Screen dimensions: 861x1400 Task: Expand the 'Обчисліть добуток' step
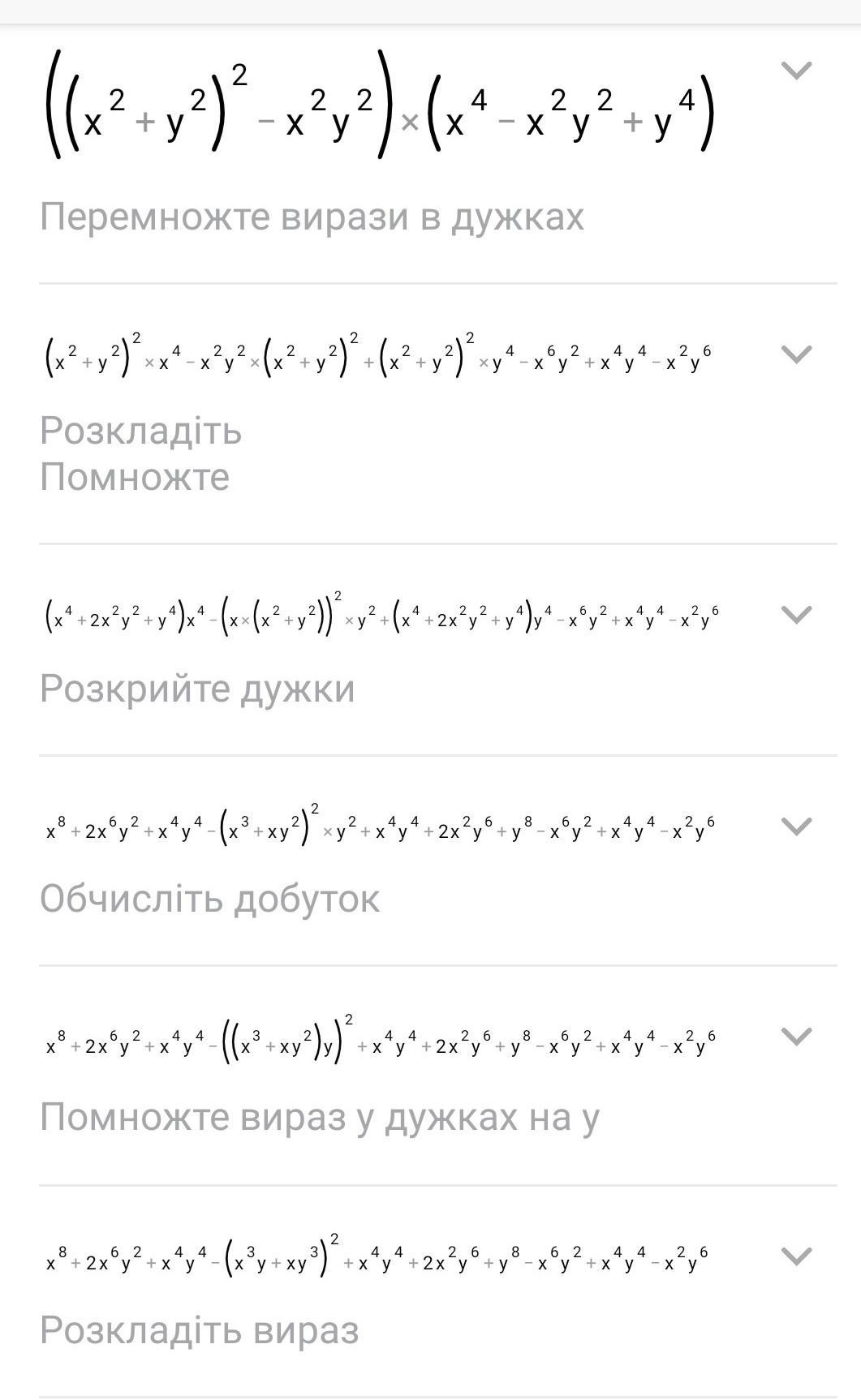pyautogui.click(x=796, y=827)
